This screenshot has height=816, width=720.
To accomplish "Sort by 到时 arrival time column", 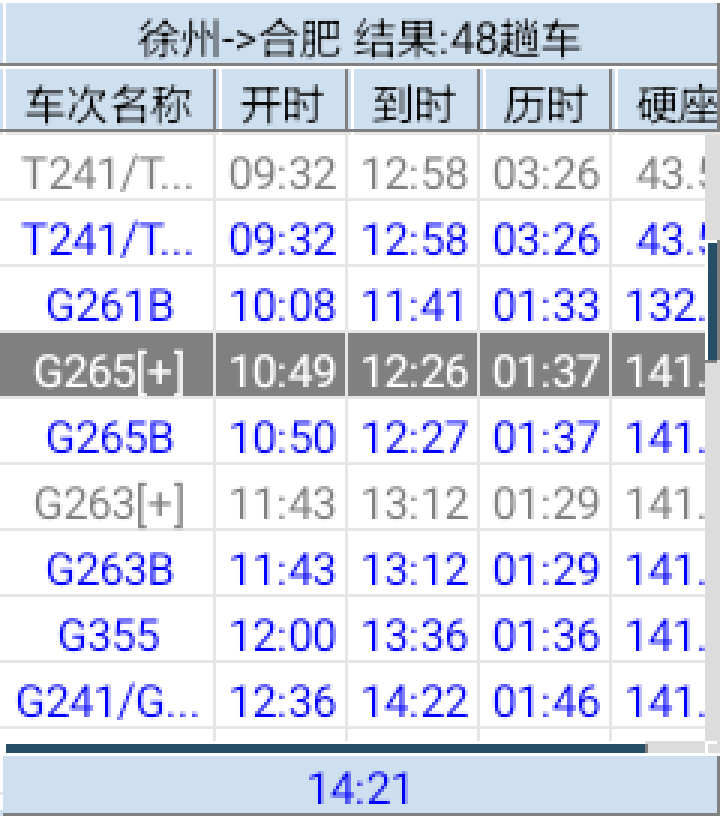I will (414, 104).
